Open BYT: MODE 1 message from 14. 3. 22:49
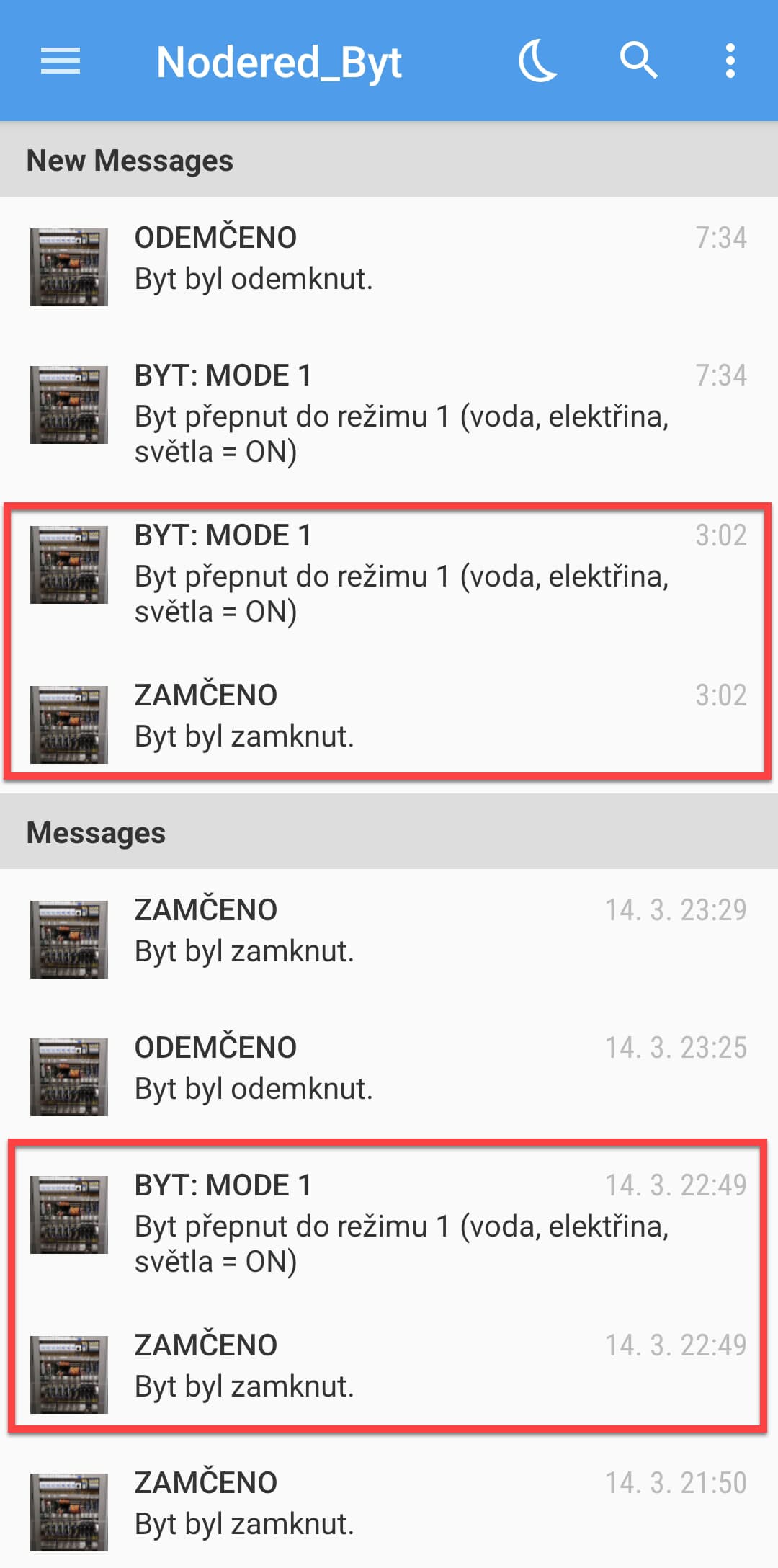 click(389, 1225)
